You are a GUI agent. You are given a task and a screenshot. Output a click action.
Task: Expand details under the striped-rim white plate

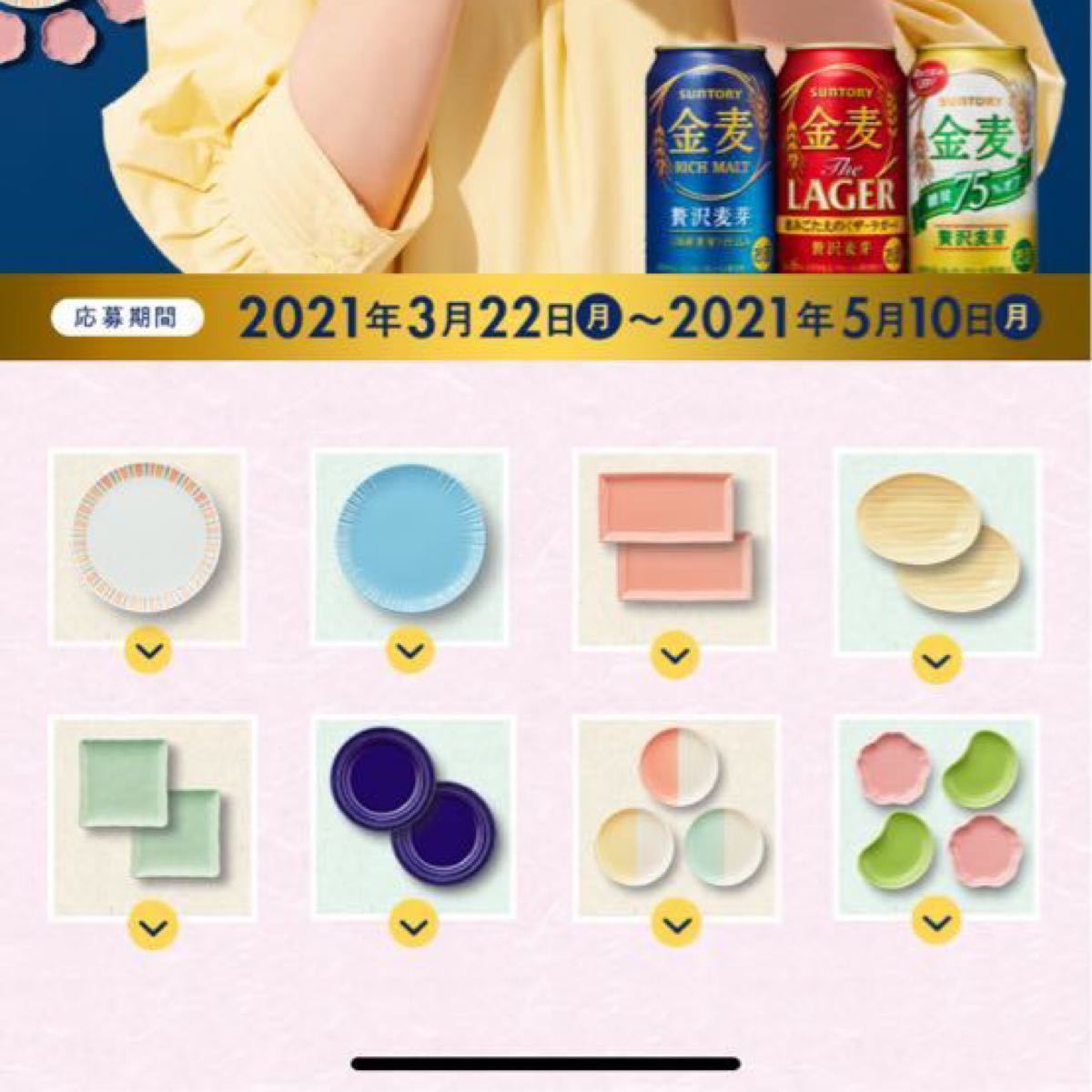tap(149, 651)
